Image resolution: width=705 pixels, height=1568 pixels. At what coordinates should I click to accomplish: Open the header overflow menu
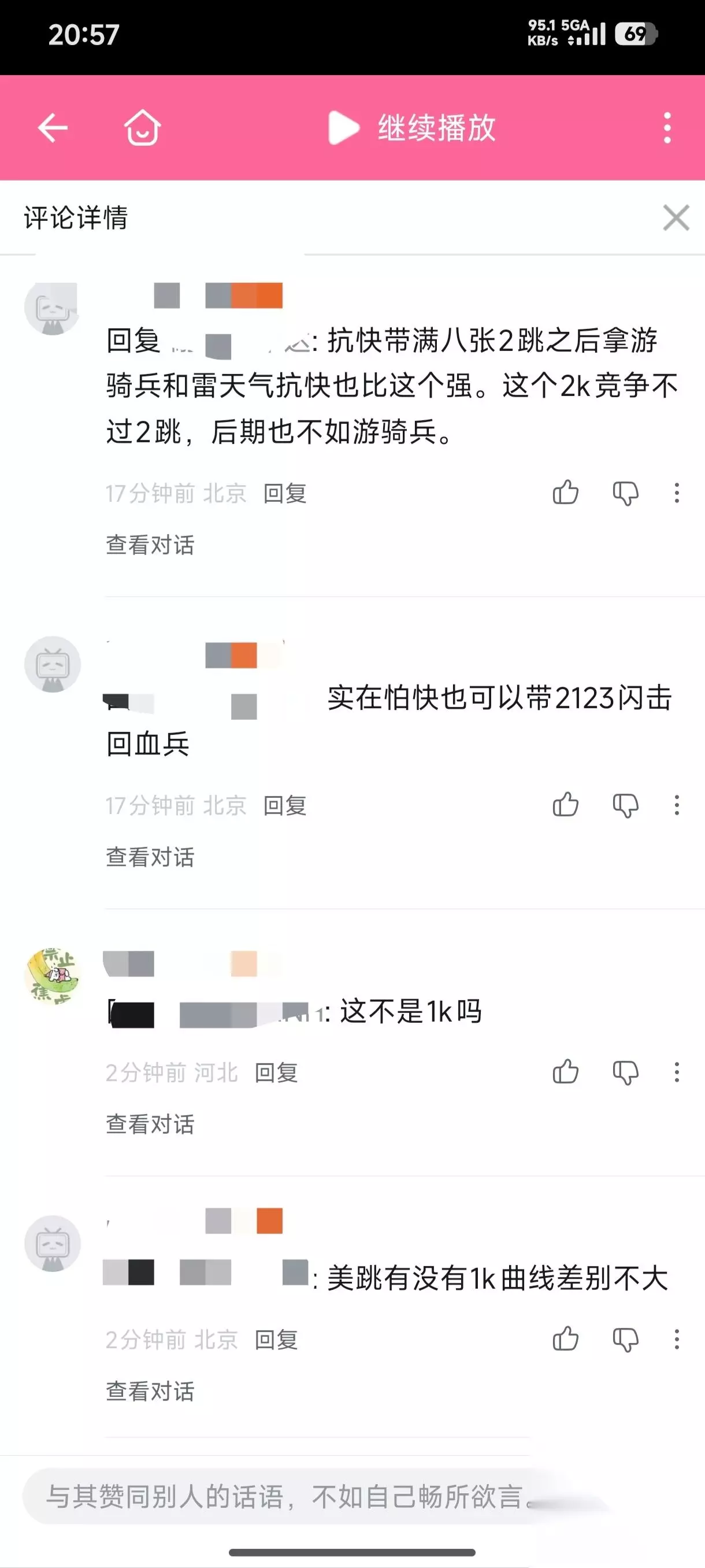coord(667,128)
